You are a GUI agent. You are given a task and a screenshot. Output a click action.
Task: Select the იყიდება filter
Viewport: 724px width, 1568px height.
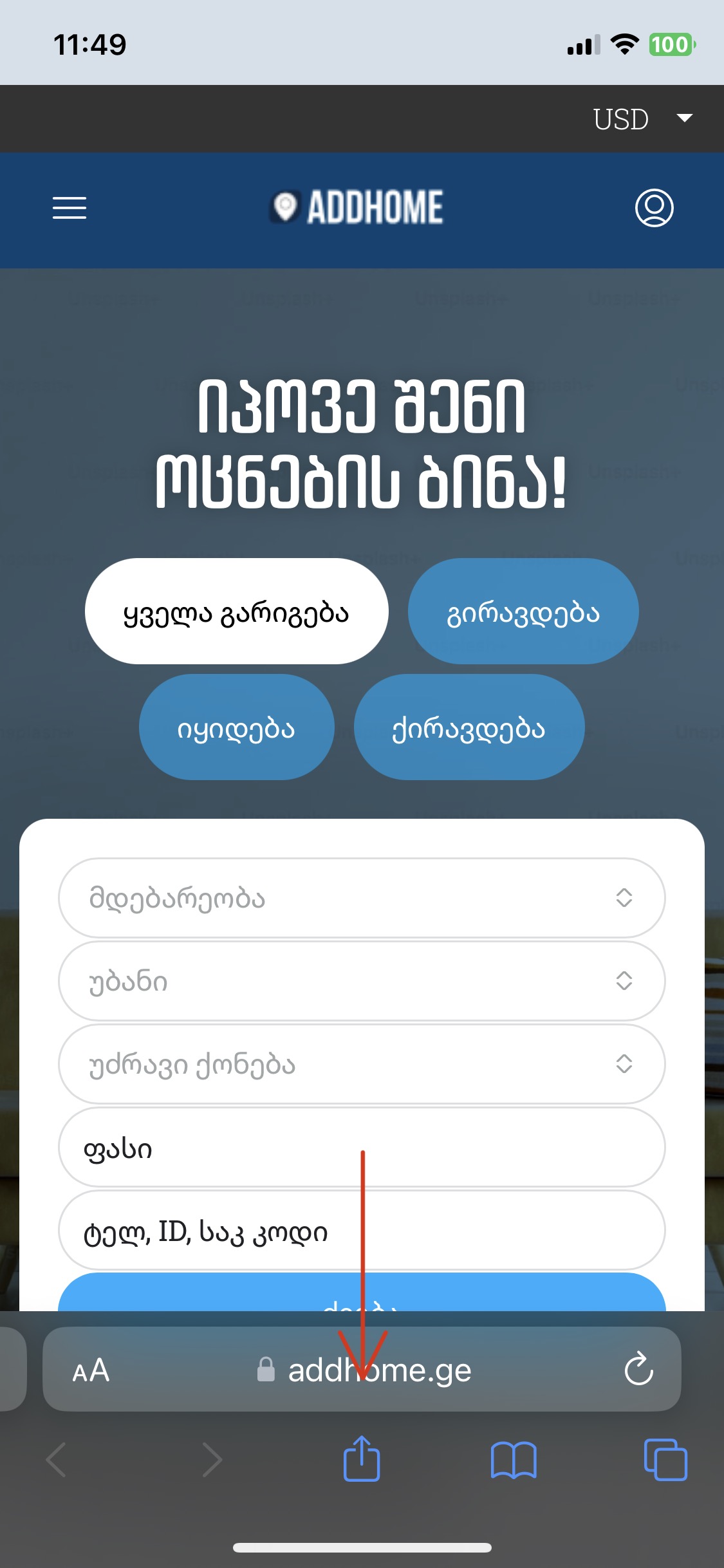pyautogui.click(x=236, y=727)
